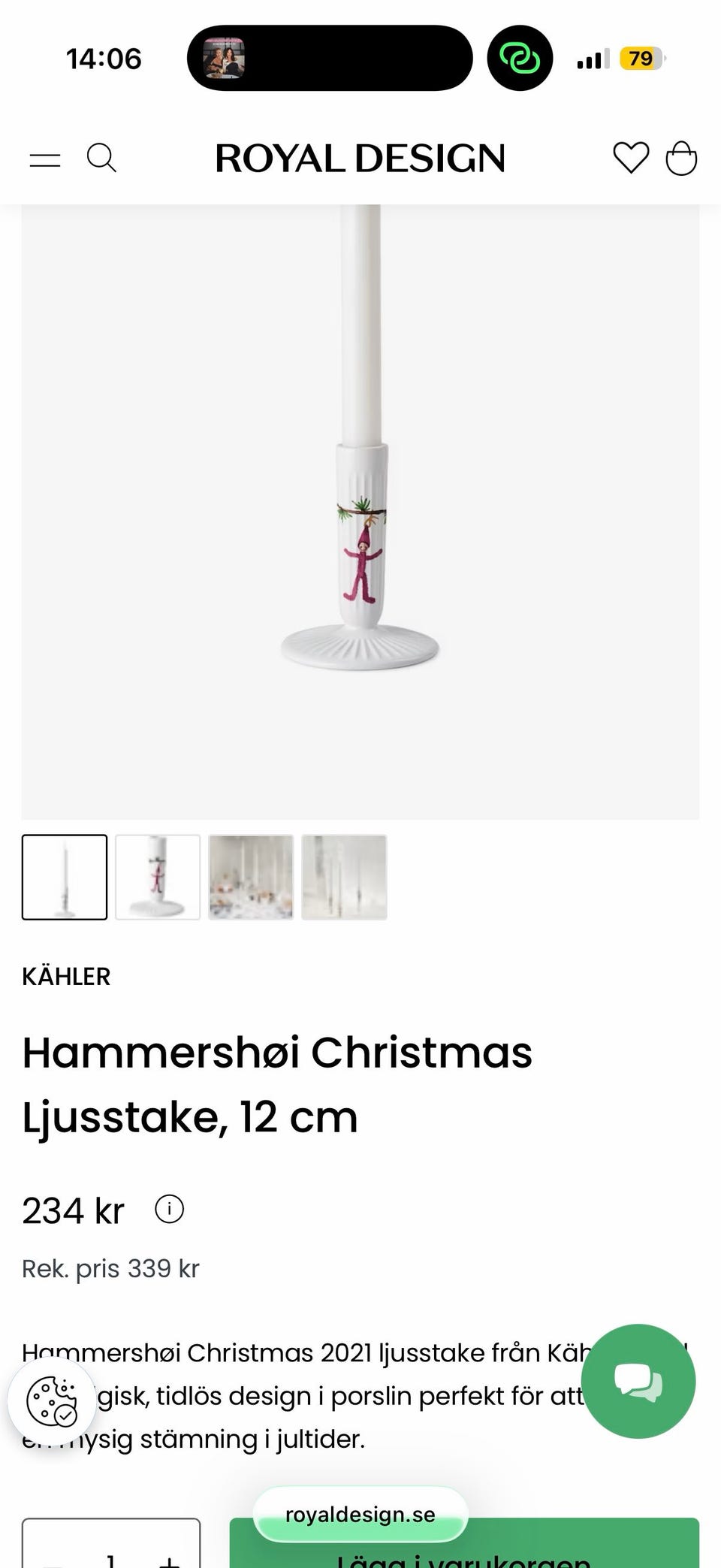
Task: Open the search function
Action: (x=103, y=159)
